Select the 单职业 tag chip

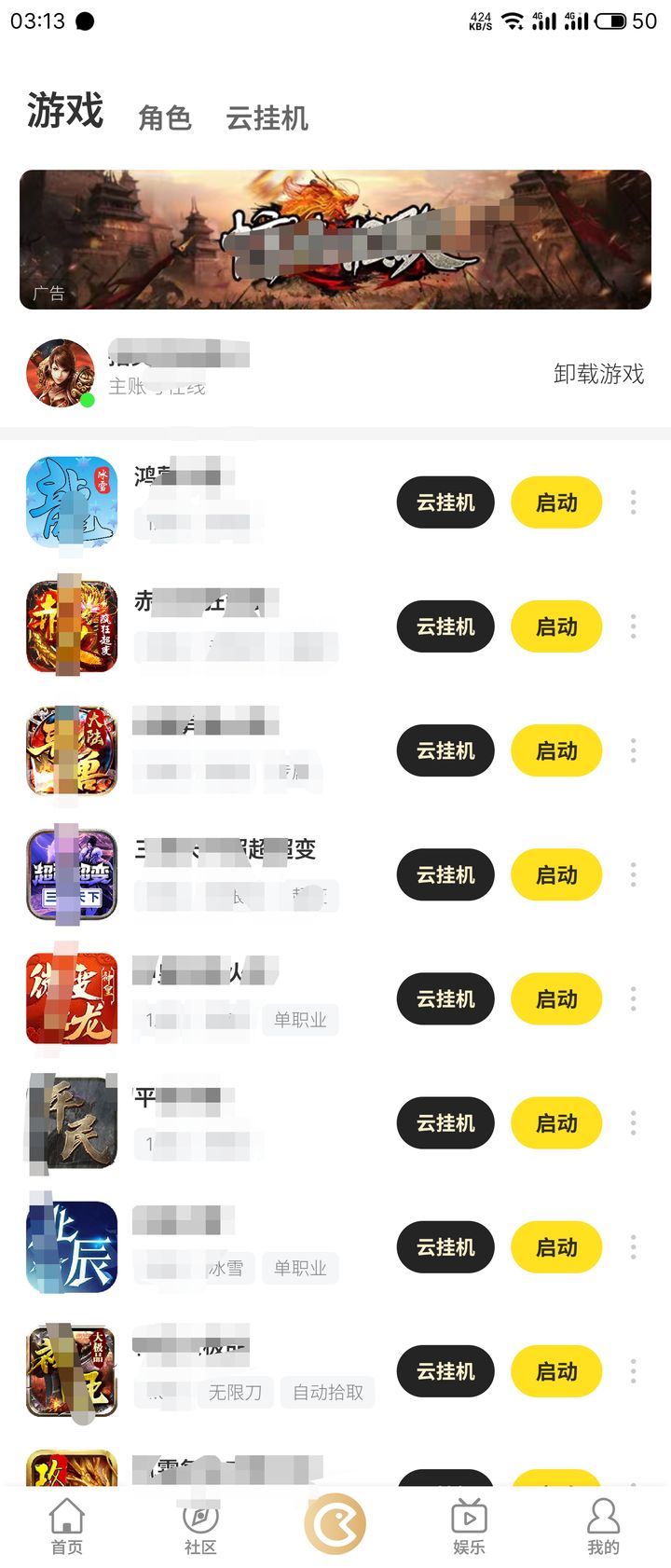(302, 1020)
